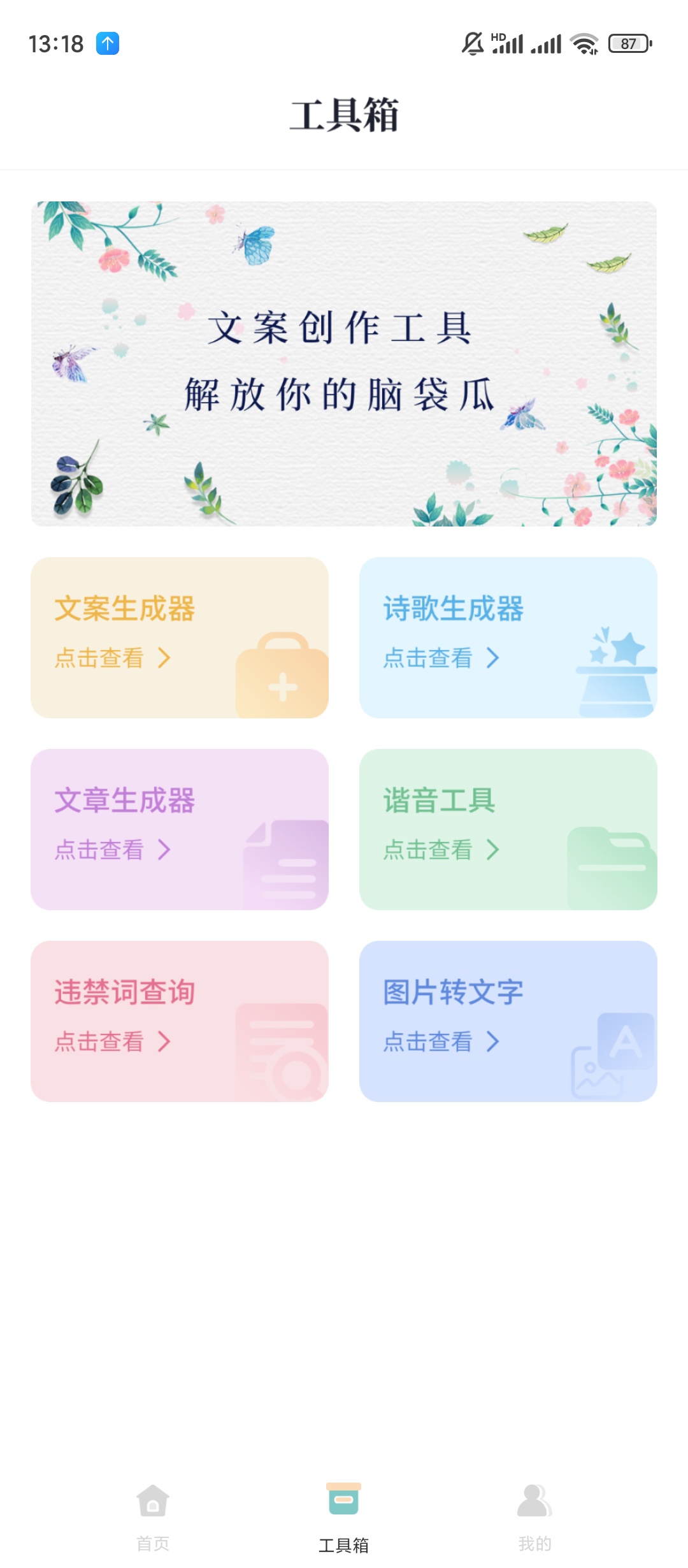This screenshot has height=1568, width=688.
Task: Open the 诗歌生成器 card
Action: (x=508, y=637)
